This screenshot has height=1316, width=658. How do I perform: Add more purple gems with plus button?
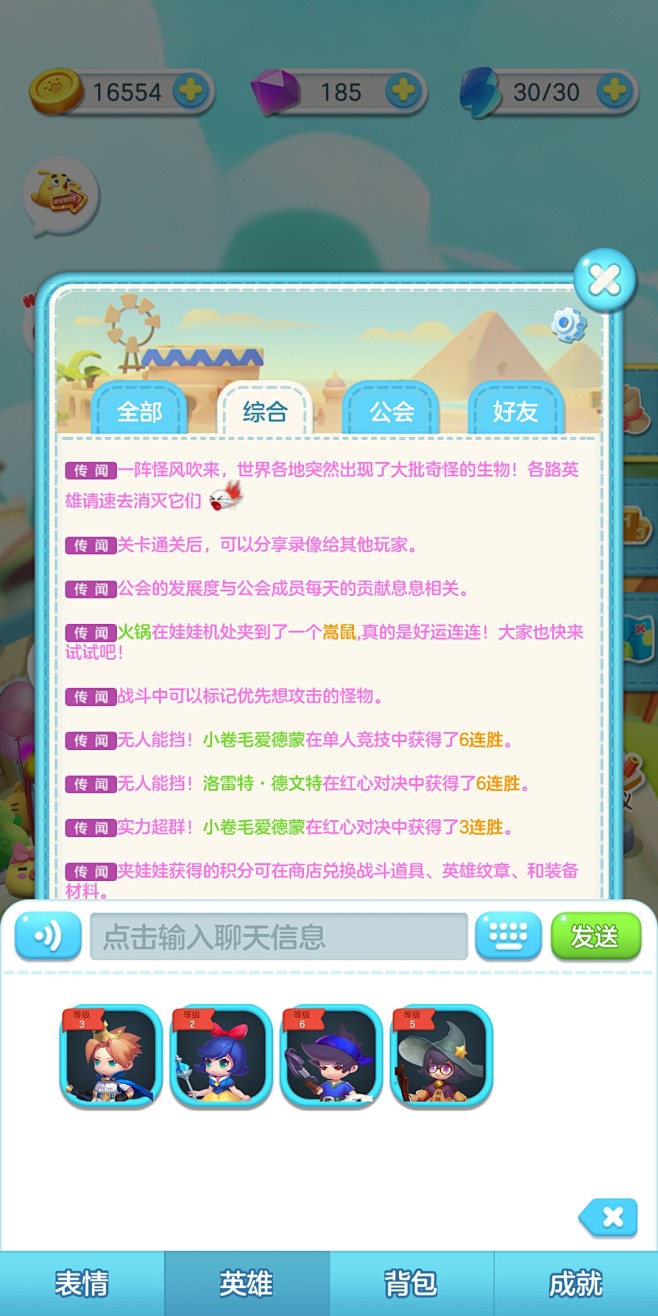coord(403,92)
